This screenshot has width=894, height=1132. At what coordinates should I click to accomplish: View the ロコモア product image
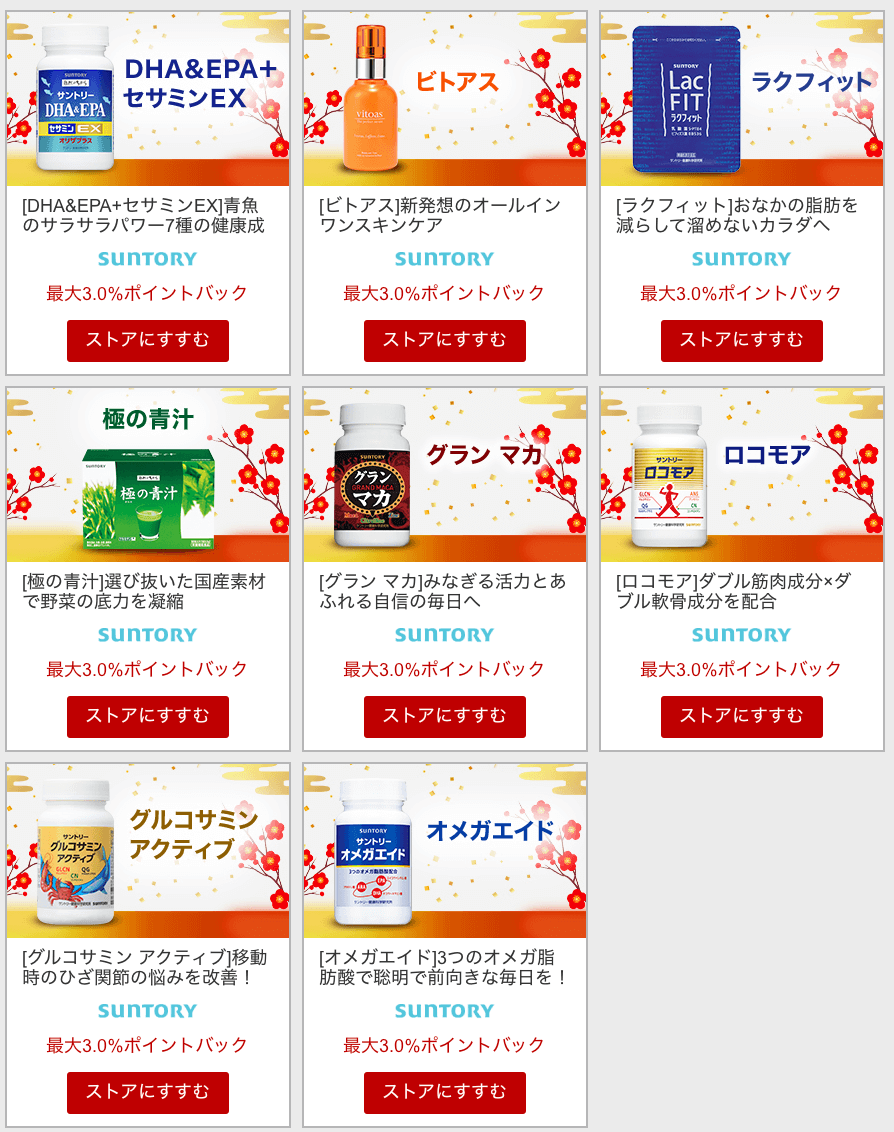[742, 475]
